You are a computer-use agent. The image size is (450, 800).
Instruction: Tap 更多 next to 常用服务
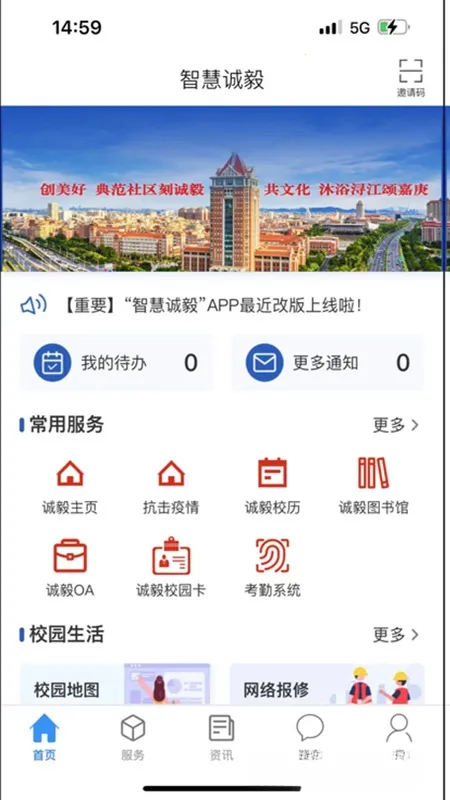[x=395, y=425]
